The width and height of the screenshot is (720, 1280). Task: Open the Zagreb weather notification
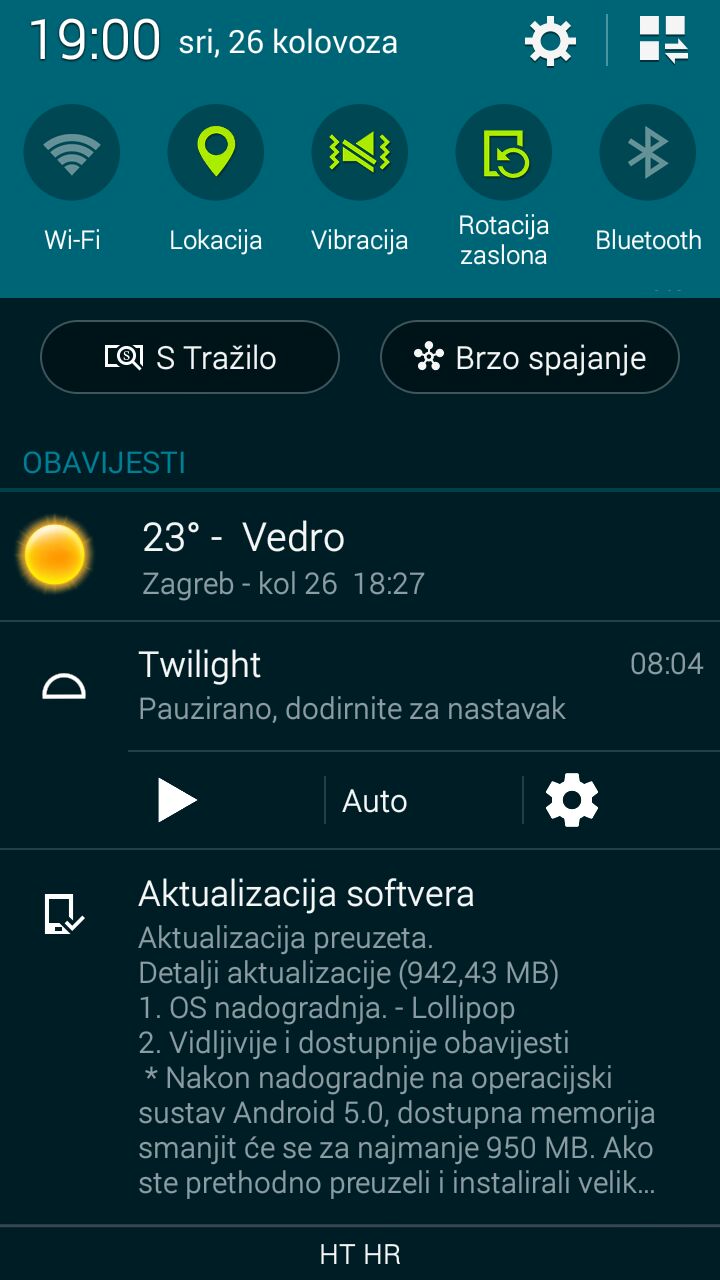pos(360,556)
